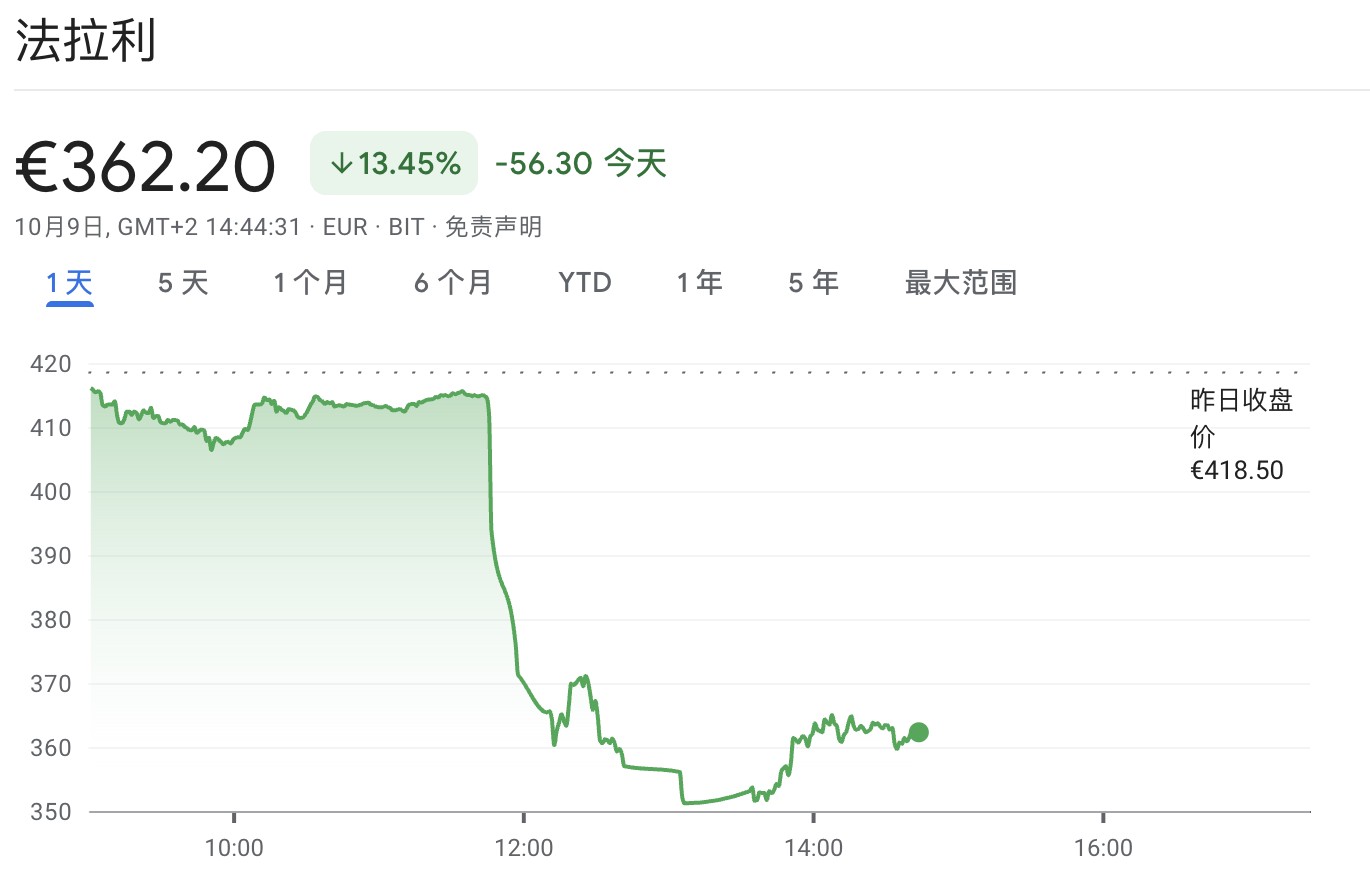The height and width of the screenshot is (876, 1370).
Task: Select the 1天 time range tab
Action: tap(69, 283)
